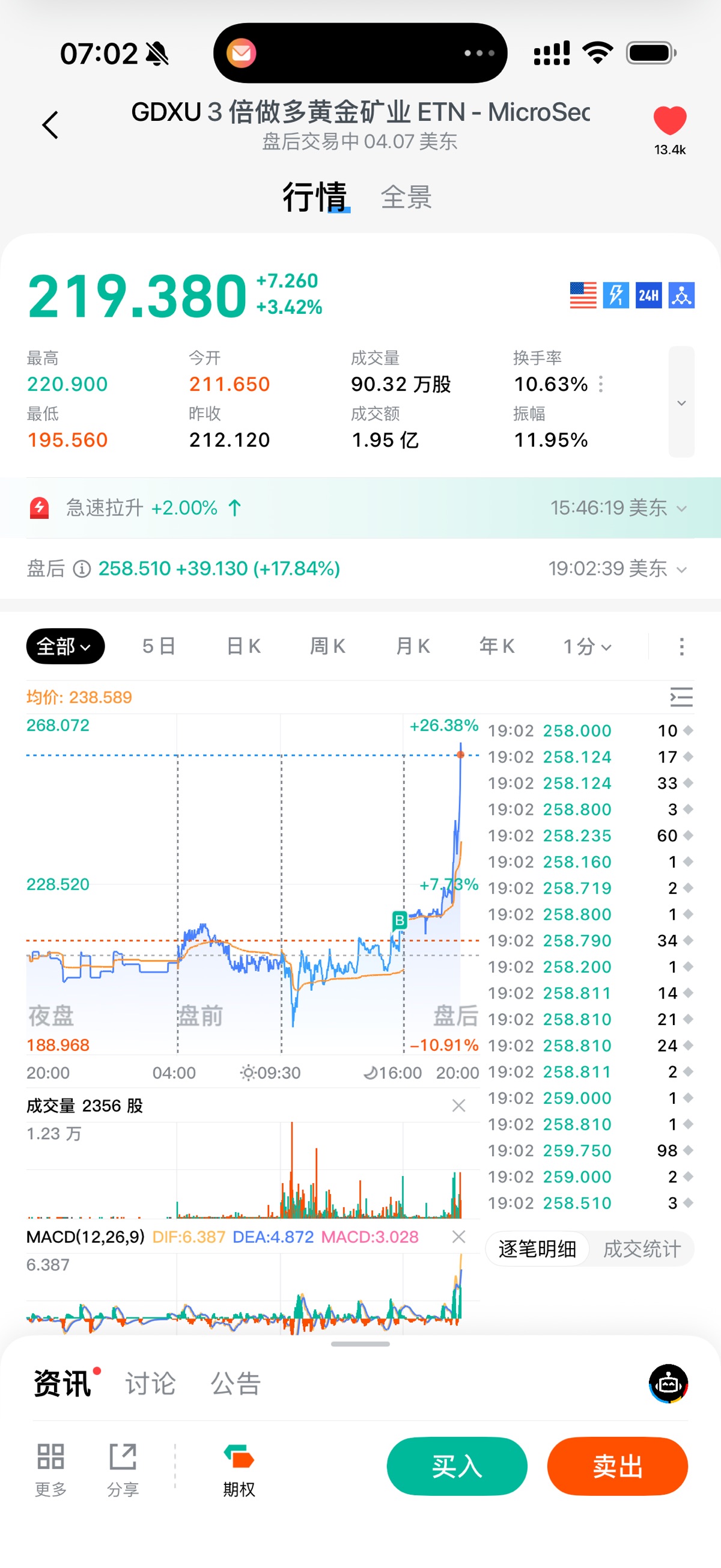Go back using the top arrow
Viewport: 721px width, 1568px height.
(50, 126)
